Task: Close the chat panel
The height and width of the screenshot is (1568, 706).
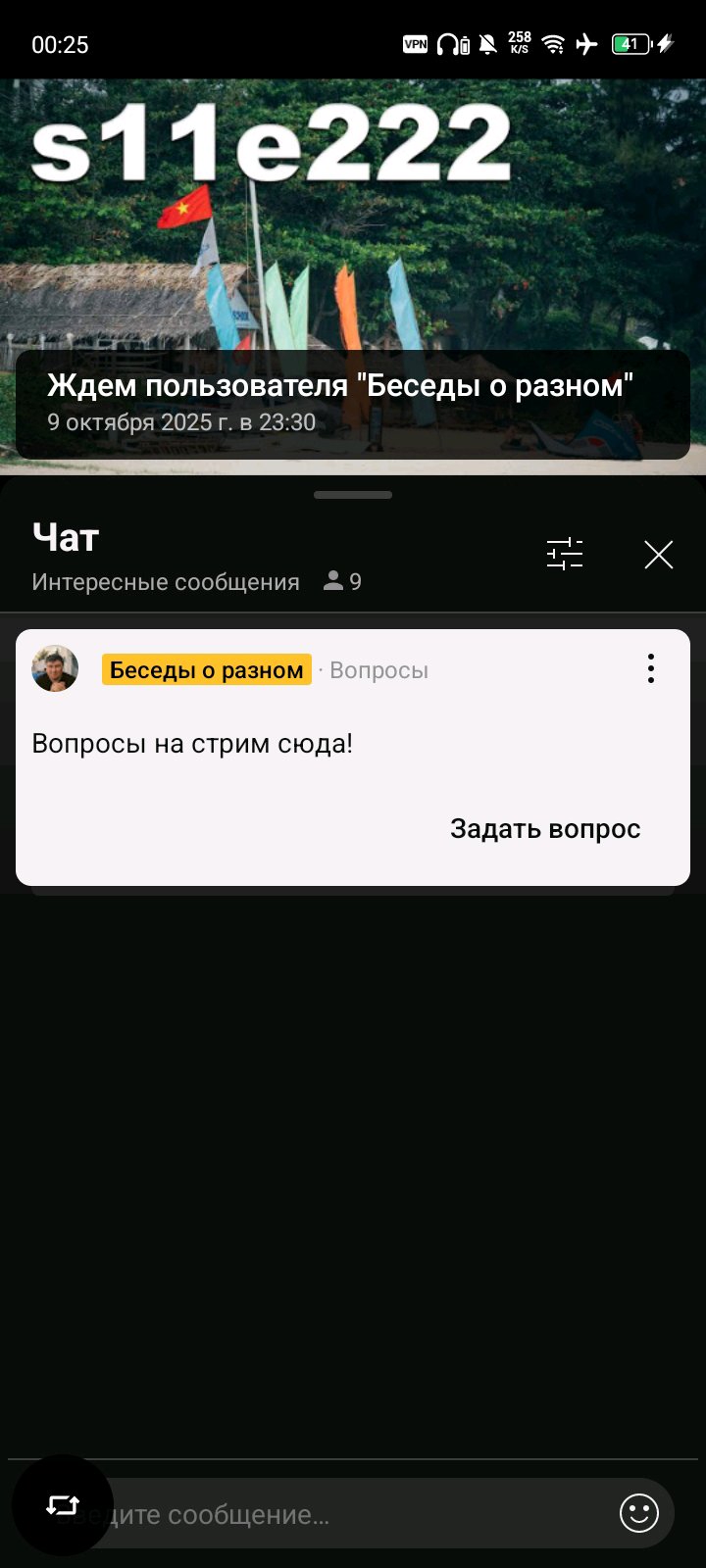Action: tap(659, 555)
